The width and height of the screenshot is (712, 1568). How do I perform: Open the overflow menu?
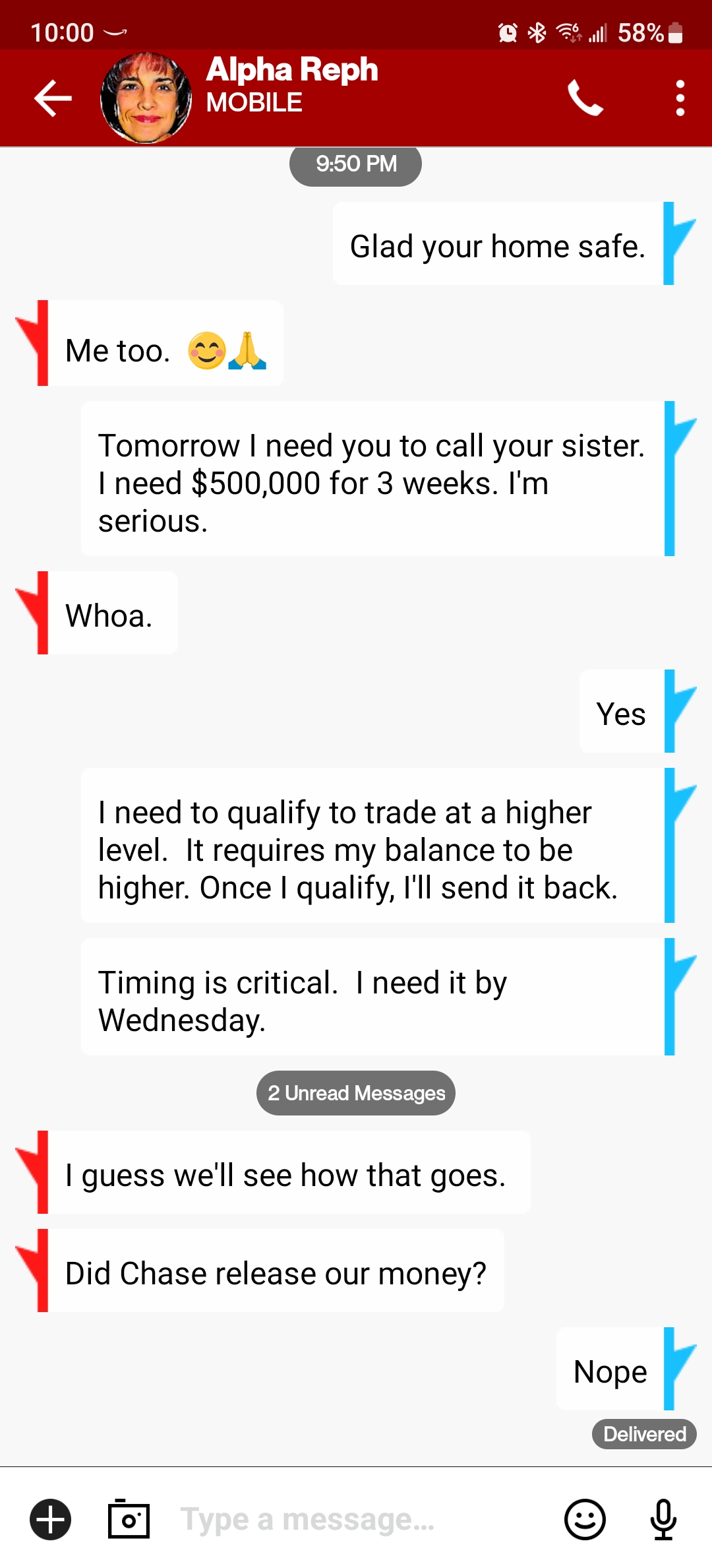[x=680, y=98]
